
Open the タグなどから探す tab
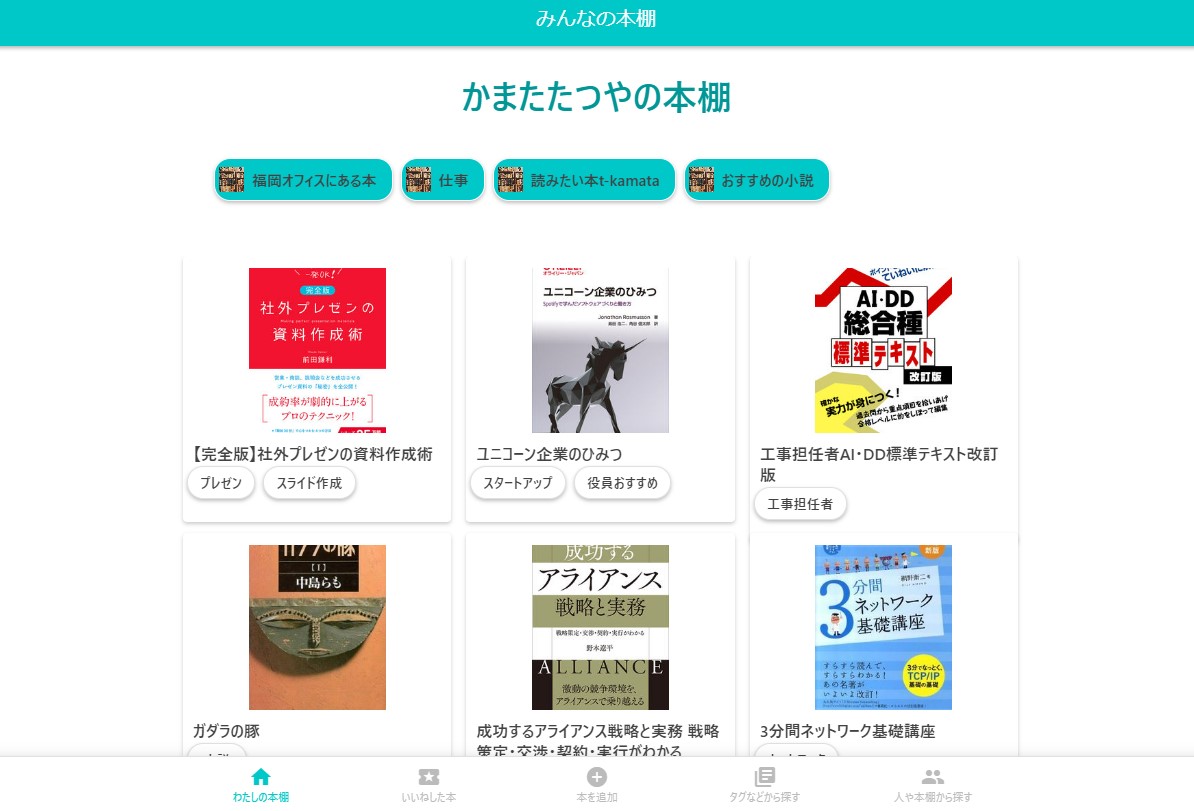click(x=765, y=785)
